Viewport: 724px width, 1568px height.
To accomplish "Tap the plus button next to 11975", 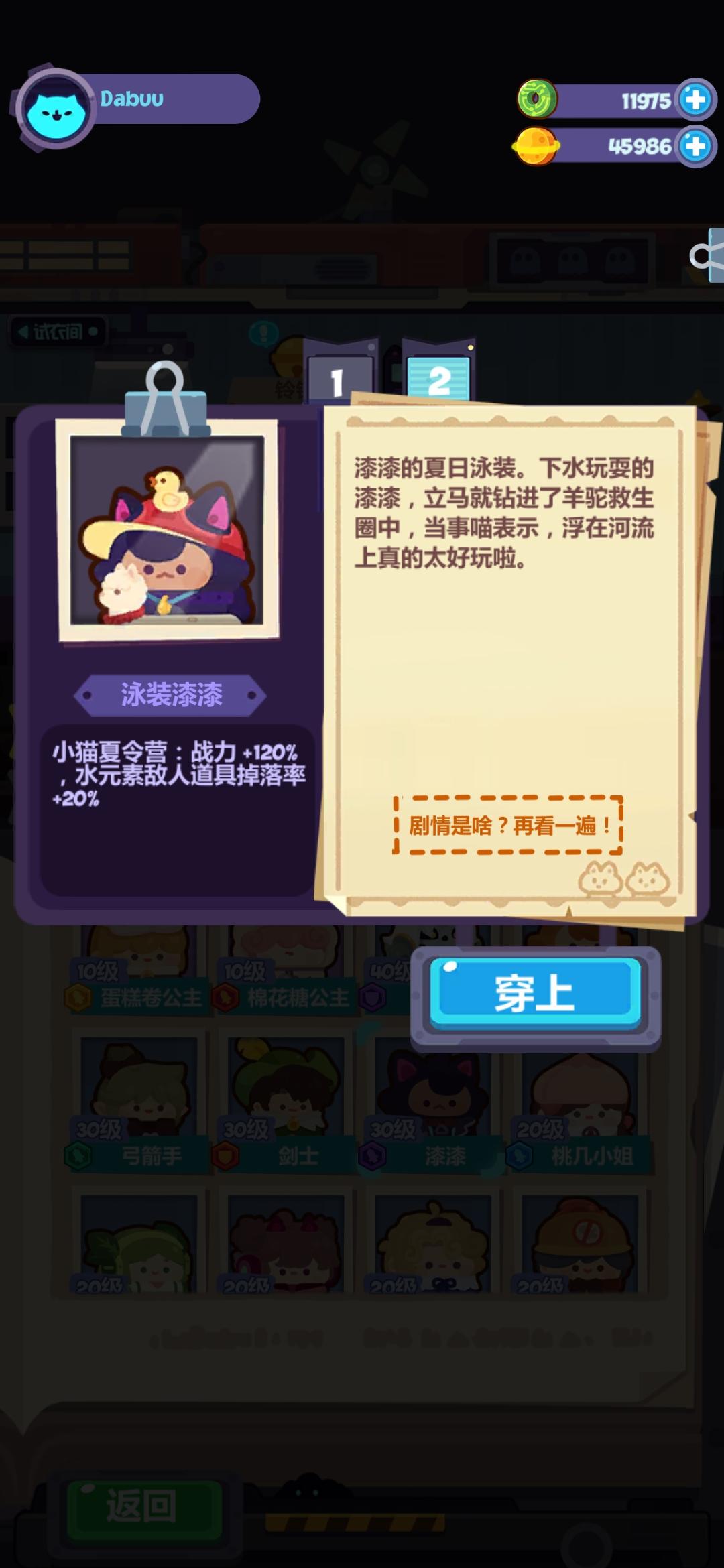I will coord(695,99).
